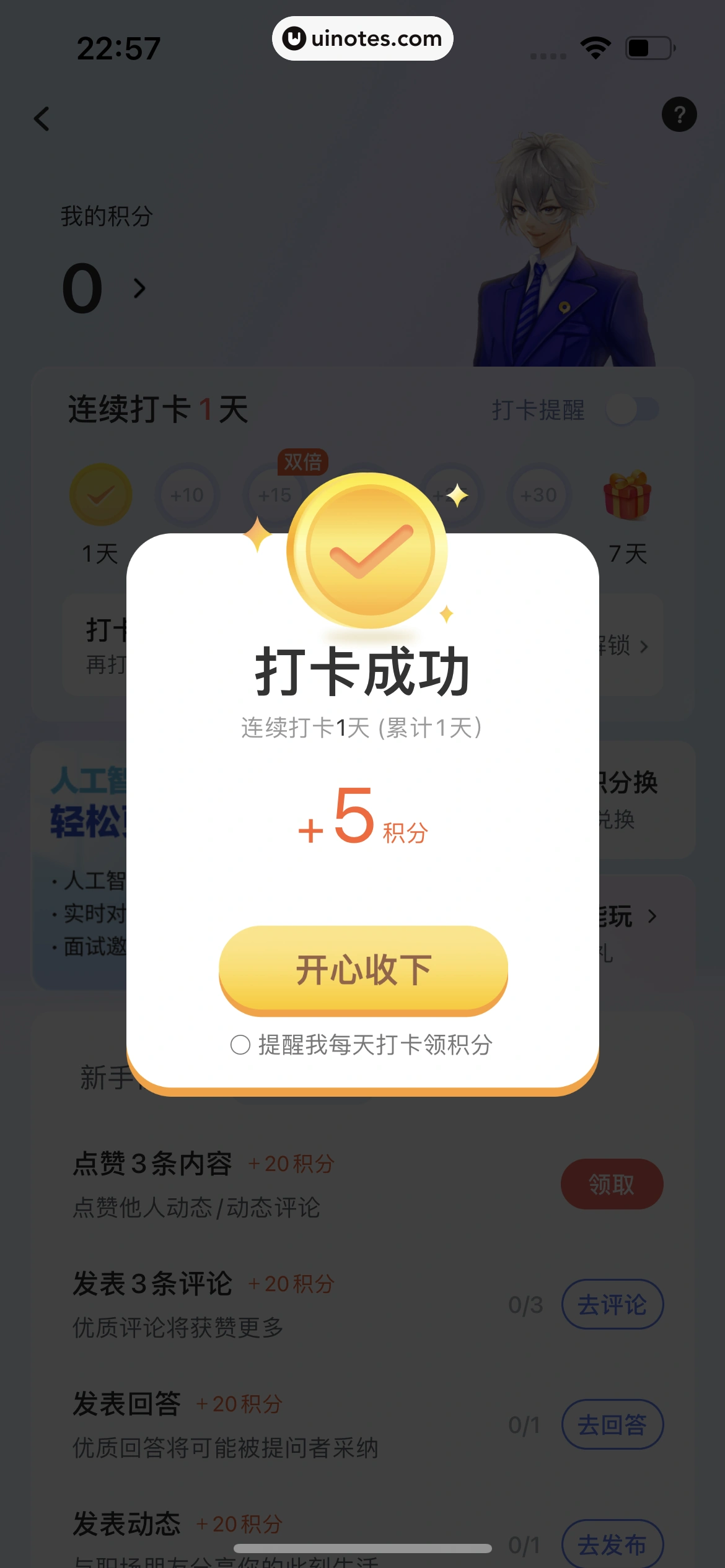Check 提醒我每天打卡领积分 option
Screen dimensions: 725x1568
click(240, 1045)
